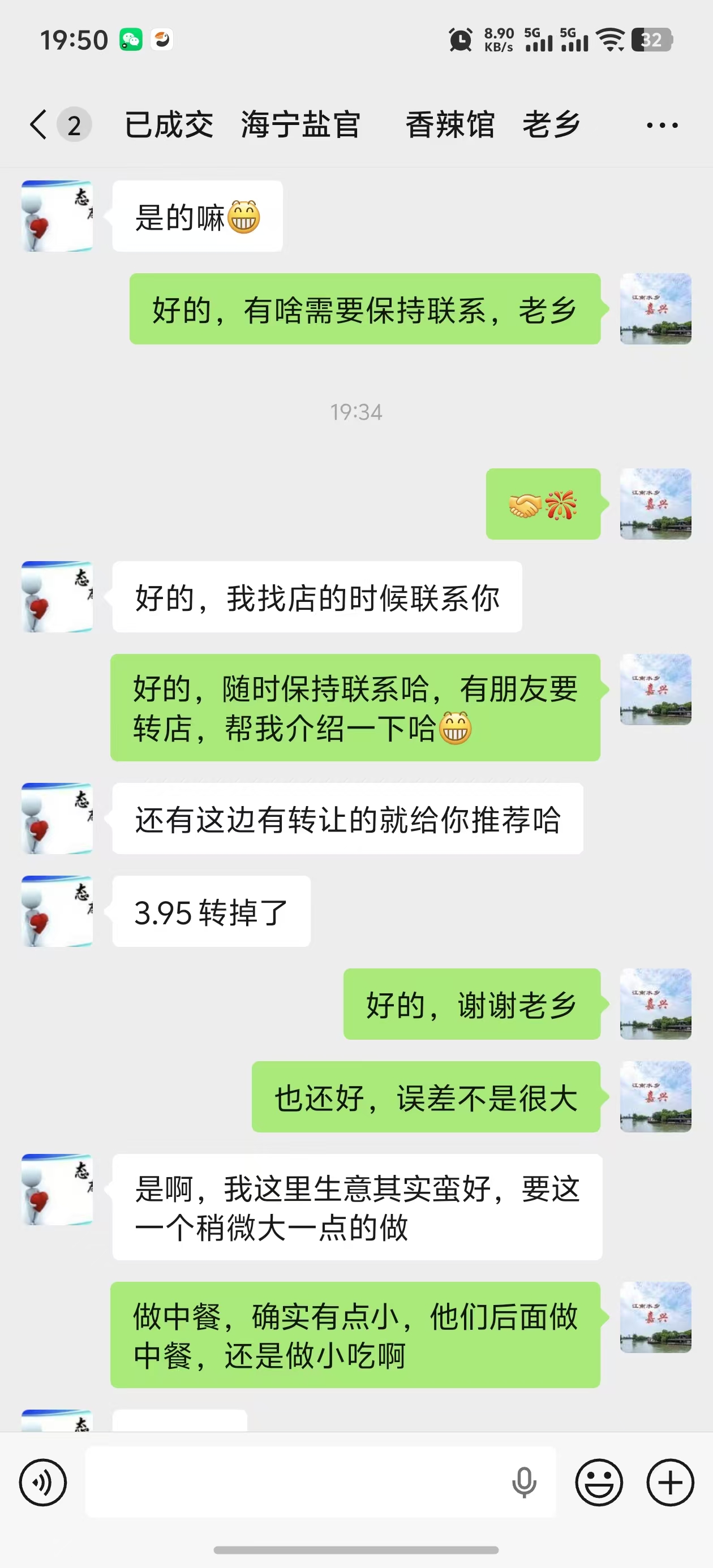Tap the 19:34 timestamp in chat

356,410
